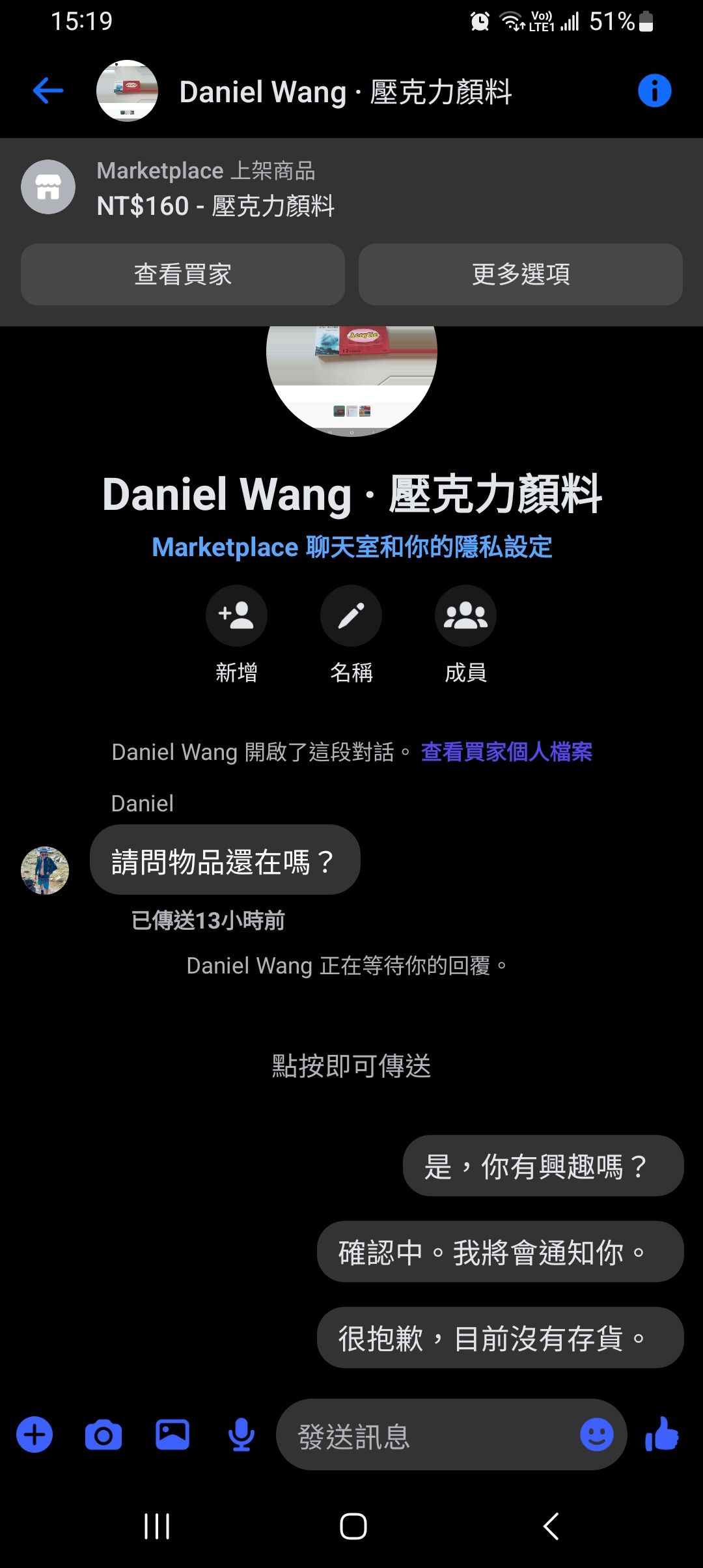Open the Marketplace listing NT$160 壓克力顏料

pos(215,189)
